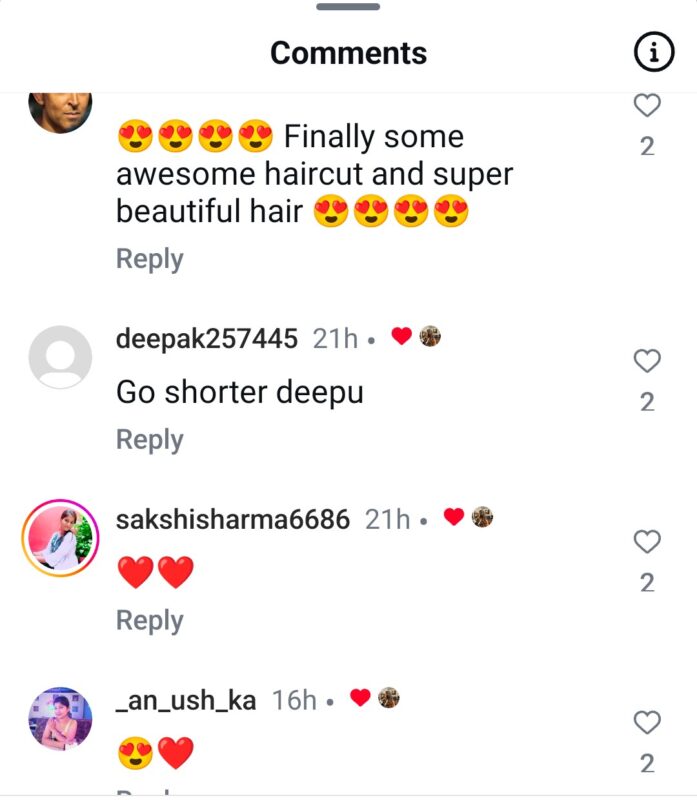Tap _an_ush_ka's avatar photo
Viewport: 697px width, 800px height.
coord(59,718)
